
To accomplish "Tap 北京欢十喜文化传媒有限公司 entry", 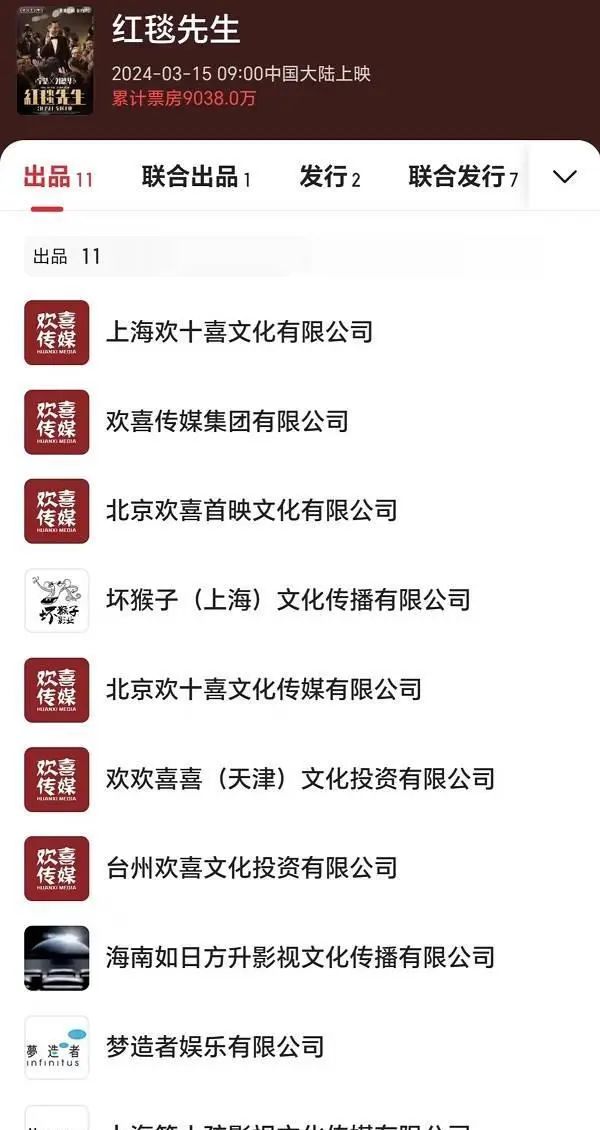I will (x=300, y=690).
